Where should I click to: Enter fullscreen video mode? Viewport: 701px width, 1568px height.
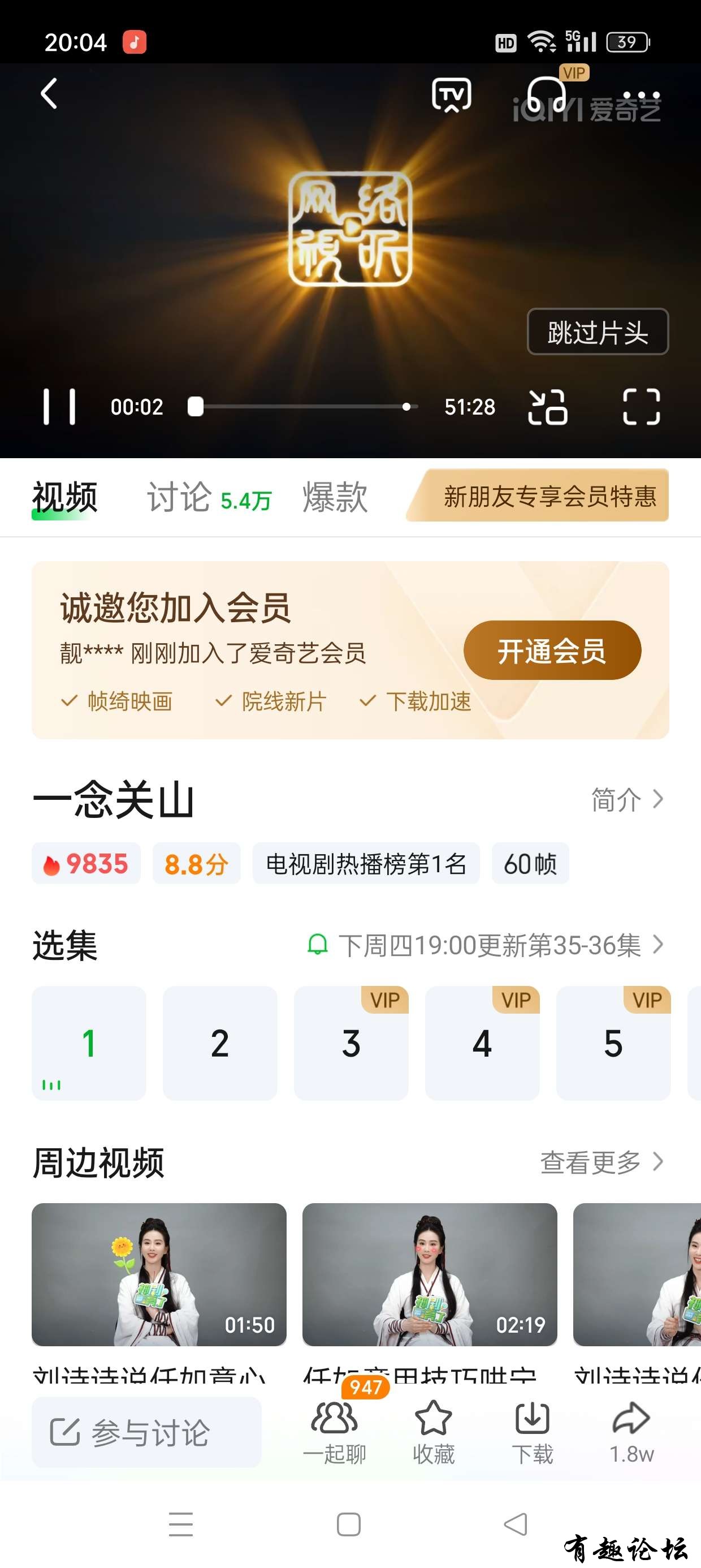click(x=642, y=407)
